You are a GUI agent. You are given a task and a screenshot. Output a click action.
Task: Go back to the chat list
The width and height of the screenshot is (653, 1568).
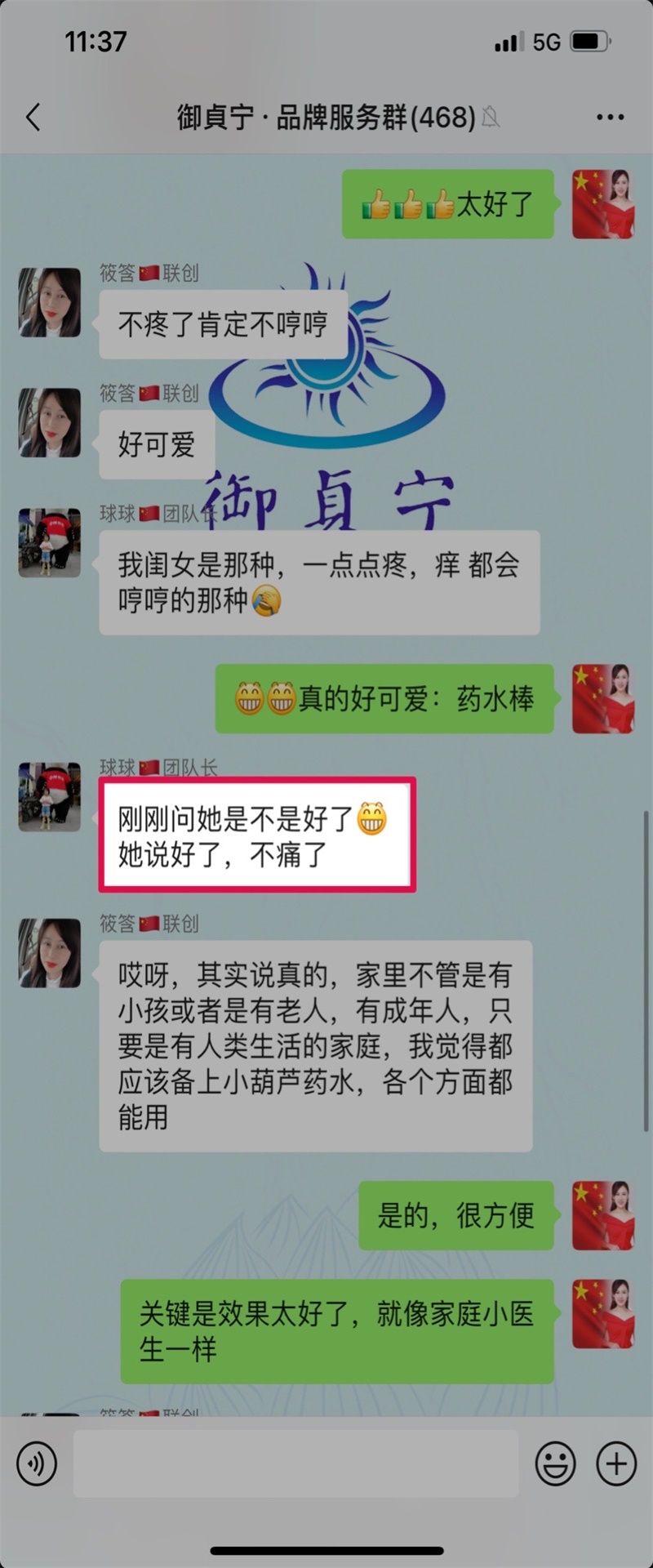click(33, 118)
